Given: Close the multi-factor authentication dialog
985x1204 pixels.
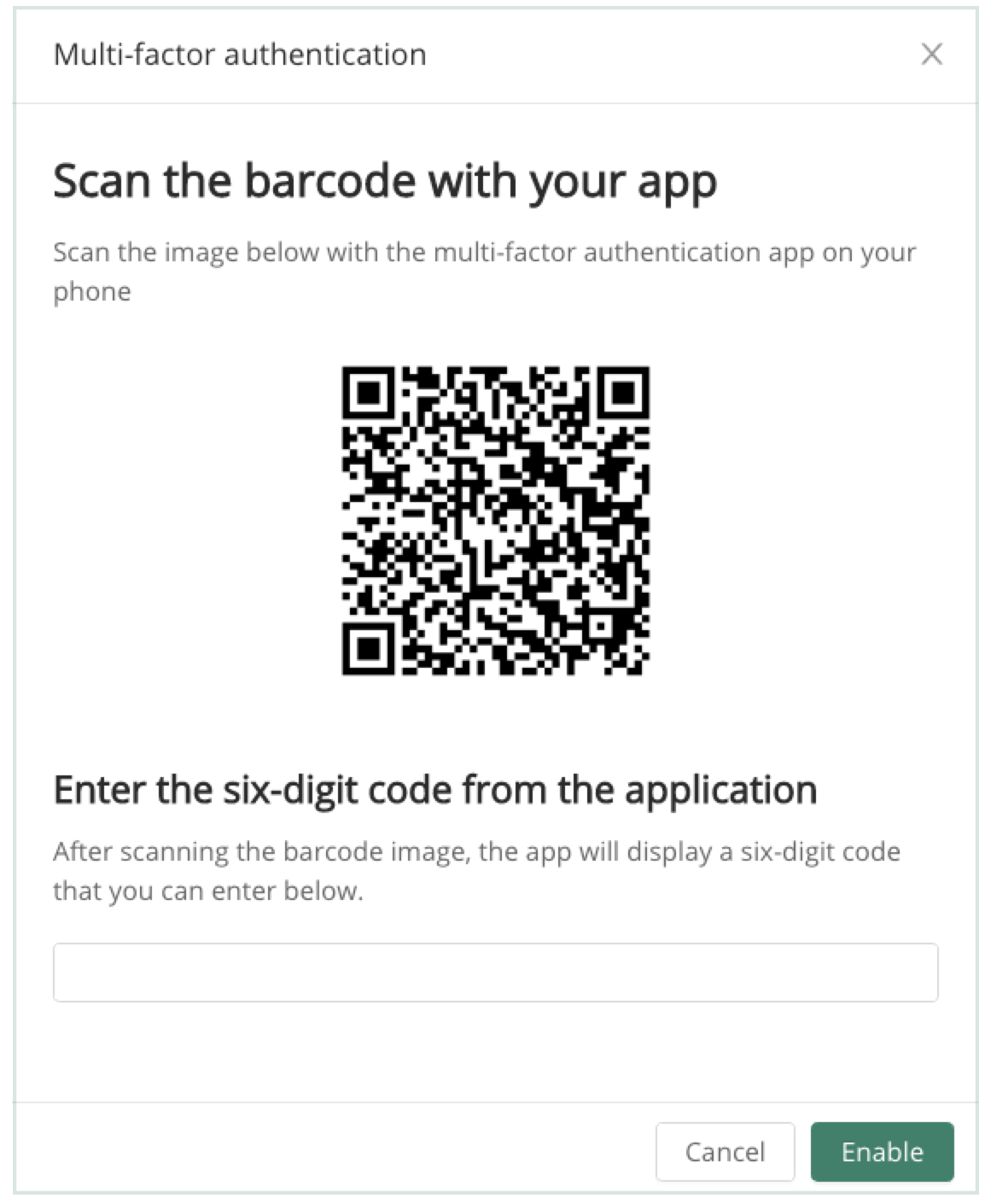Looking at the screenshot, I should tap(931, 55).
